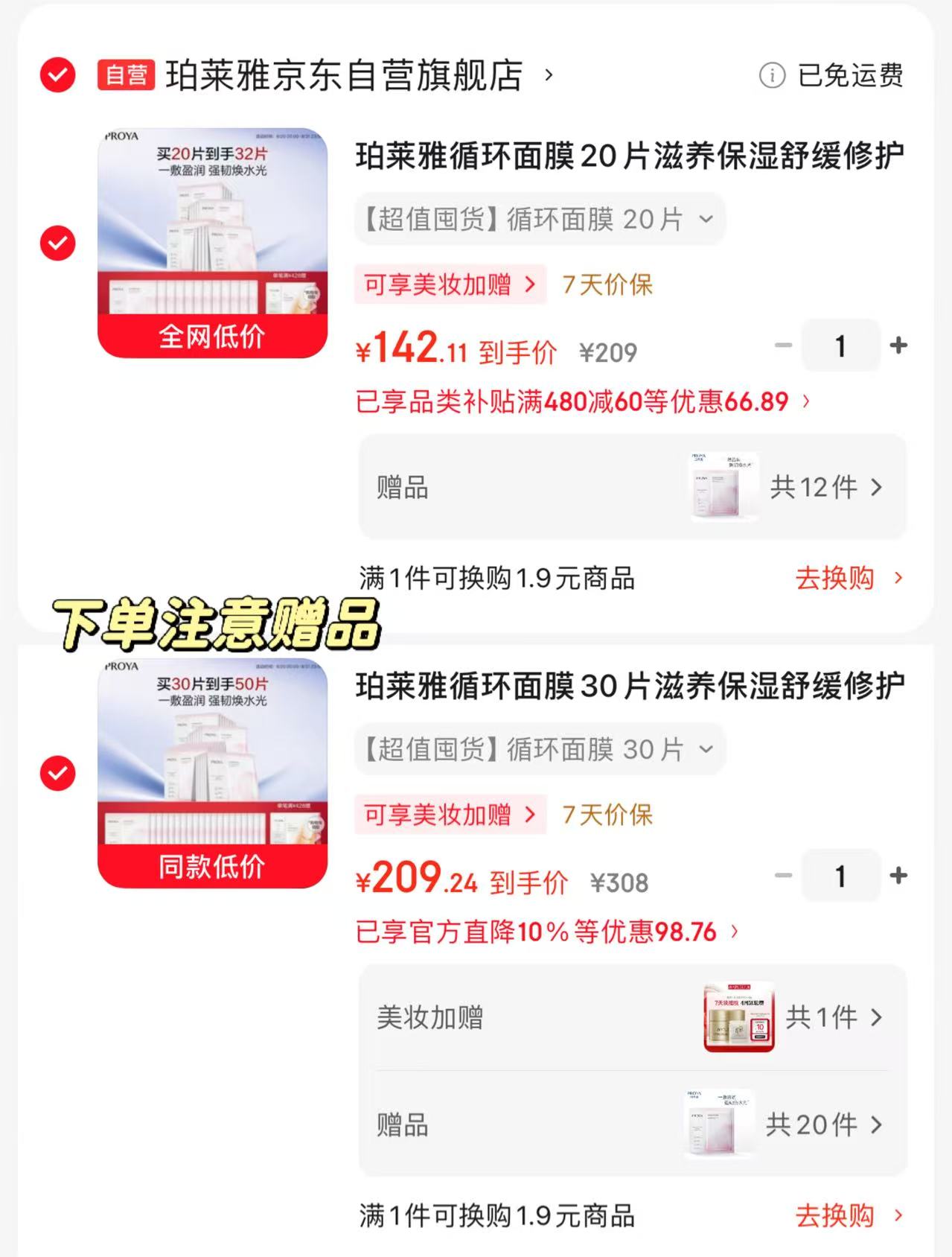Deselect the 循环面膜20片 item checkbox
Image resolution: width=952 pixels, height=1257 pixels.
pyautogui.click(x=58, y=243)
